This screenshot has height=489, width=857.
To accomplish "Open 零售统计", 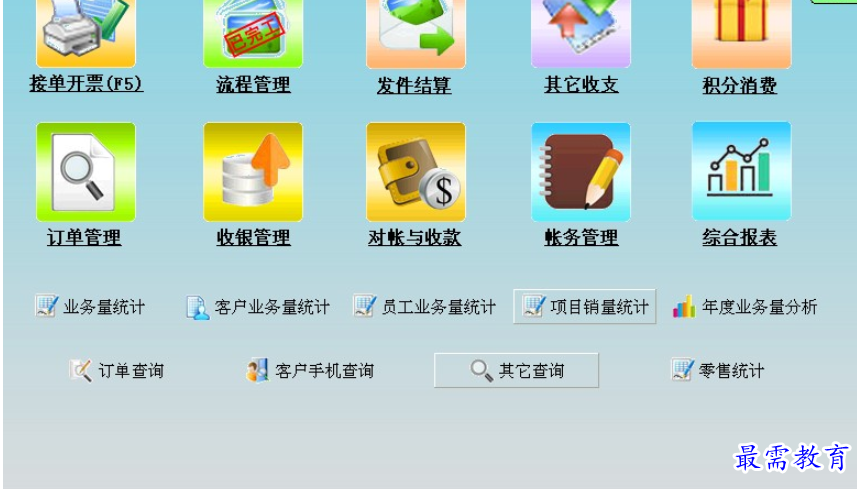I will 717,371.
